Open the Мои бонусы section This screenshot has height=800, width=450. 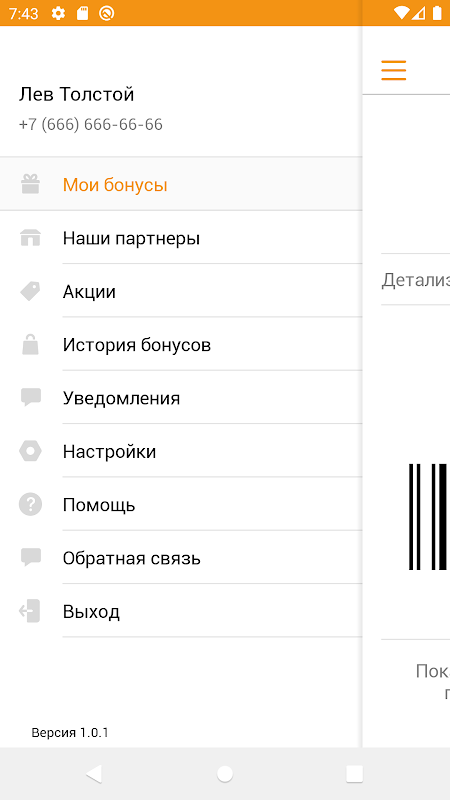coord(181,184)
